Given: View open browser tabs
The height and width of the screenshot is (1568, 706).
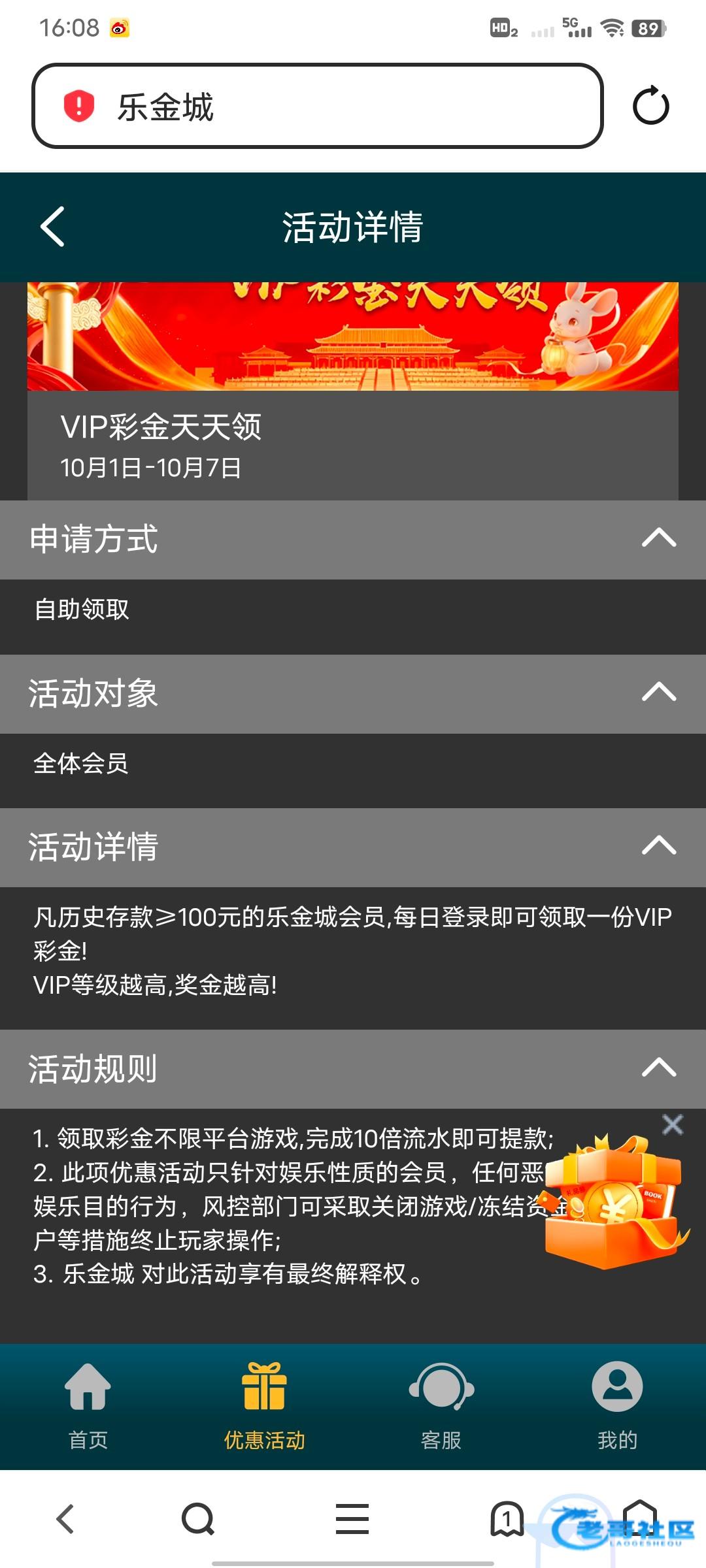Looking at the screenshot, I should [x=507, y=1518].
